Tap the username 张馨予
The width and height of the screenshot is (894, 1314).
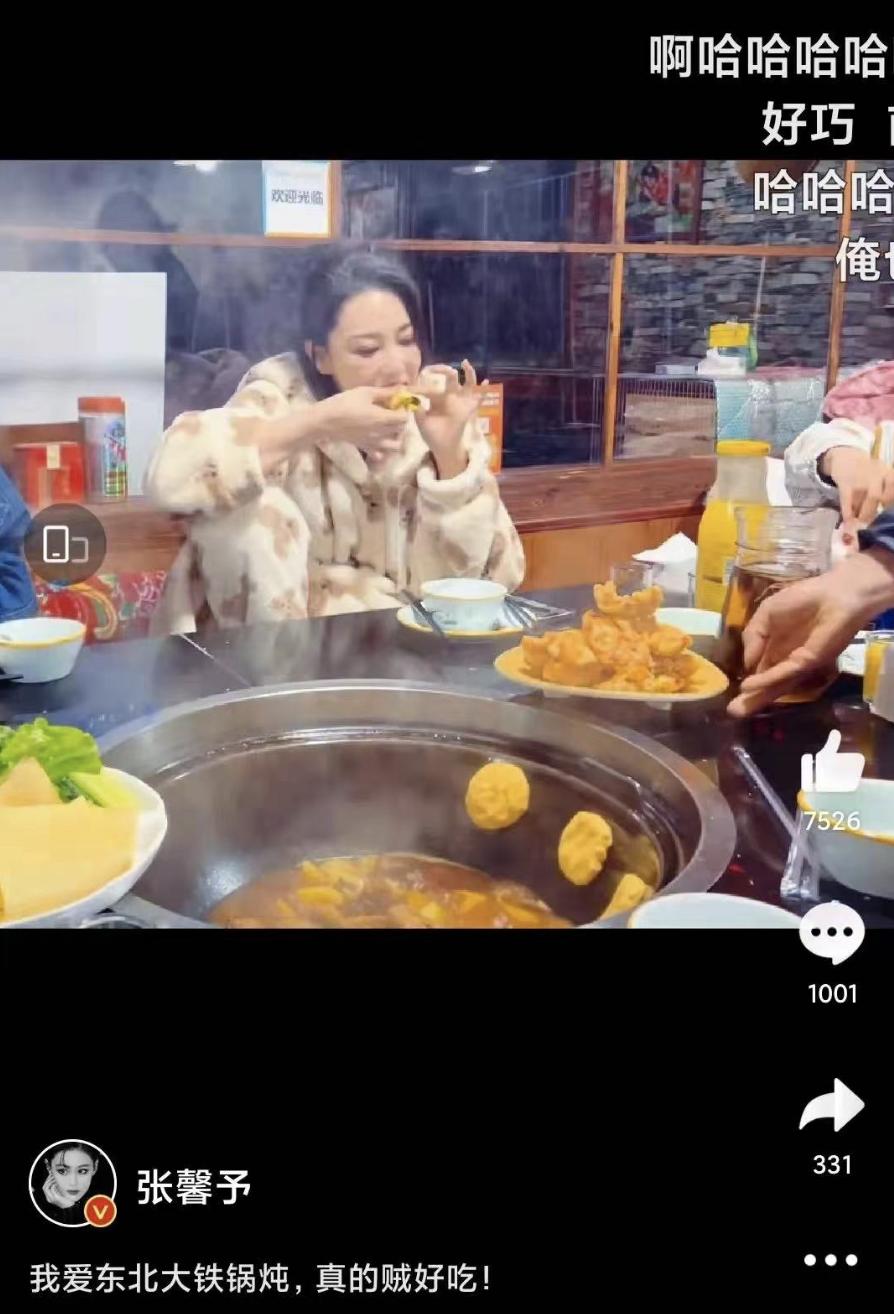[x=194, y=1188]
